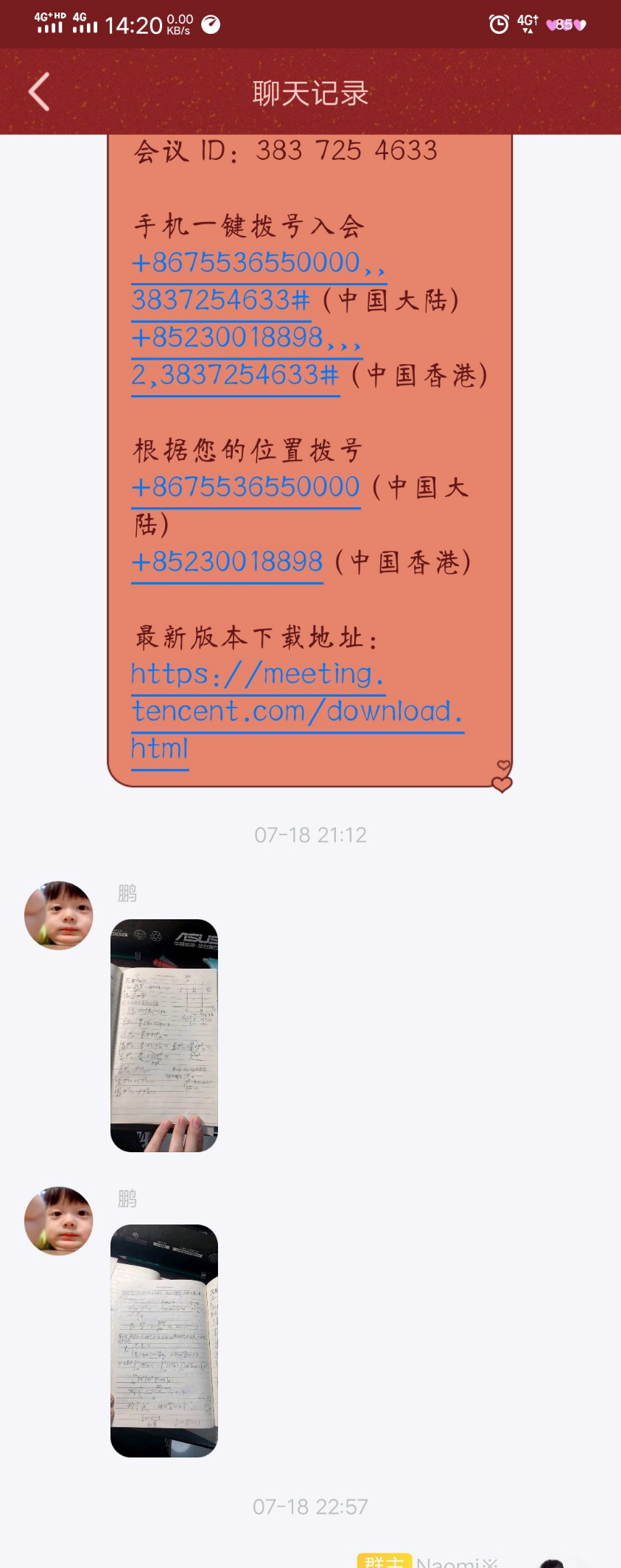
Task: View 鹏's second notebook photo
Action: point(164,1340)
